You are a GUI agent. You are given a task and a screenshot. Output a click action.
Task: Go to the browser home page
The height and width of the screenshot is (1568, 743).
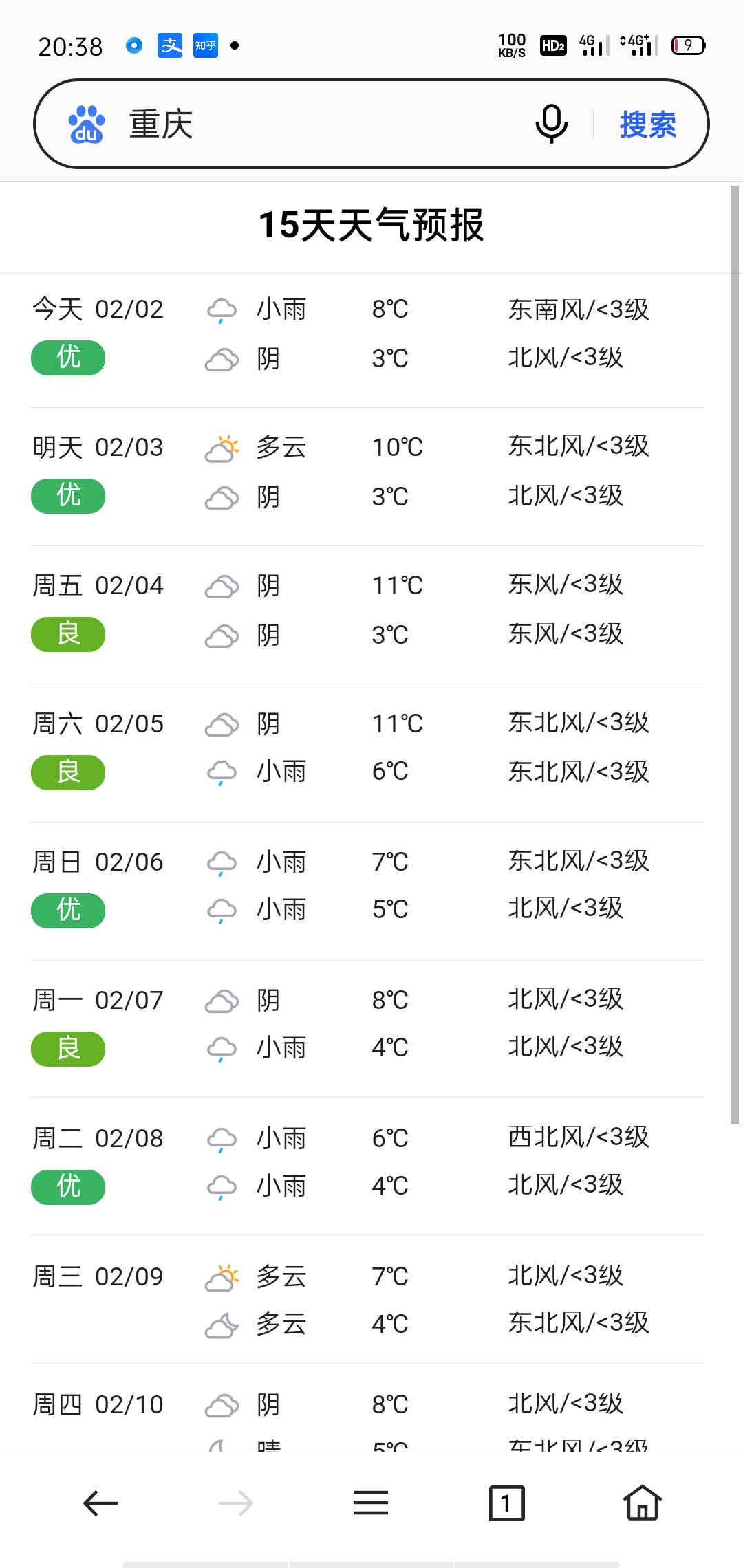coord(642,1502)
